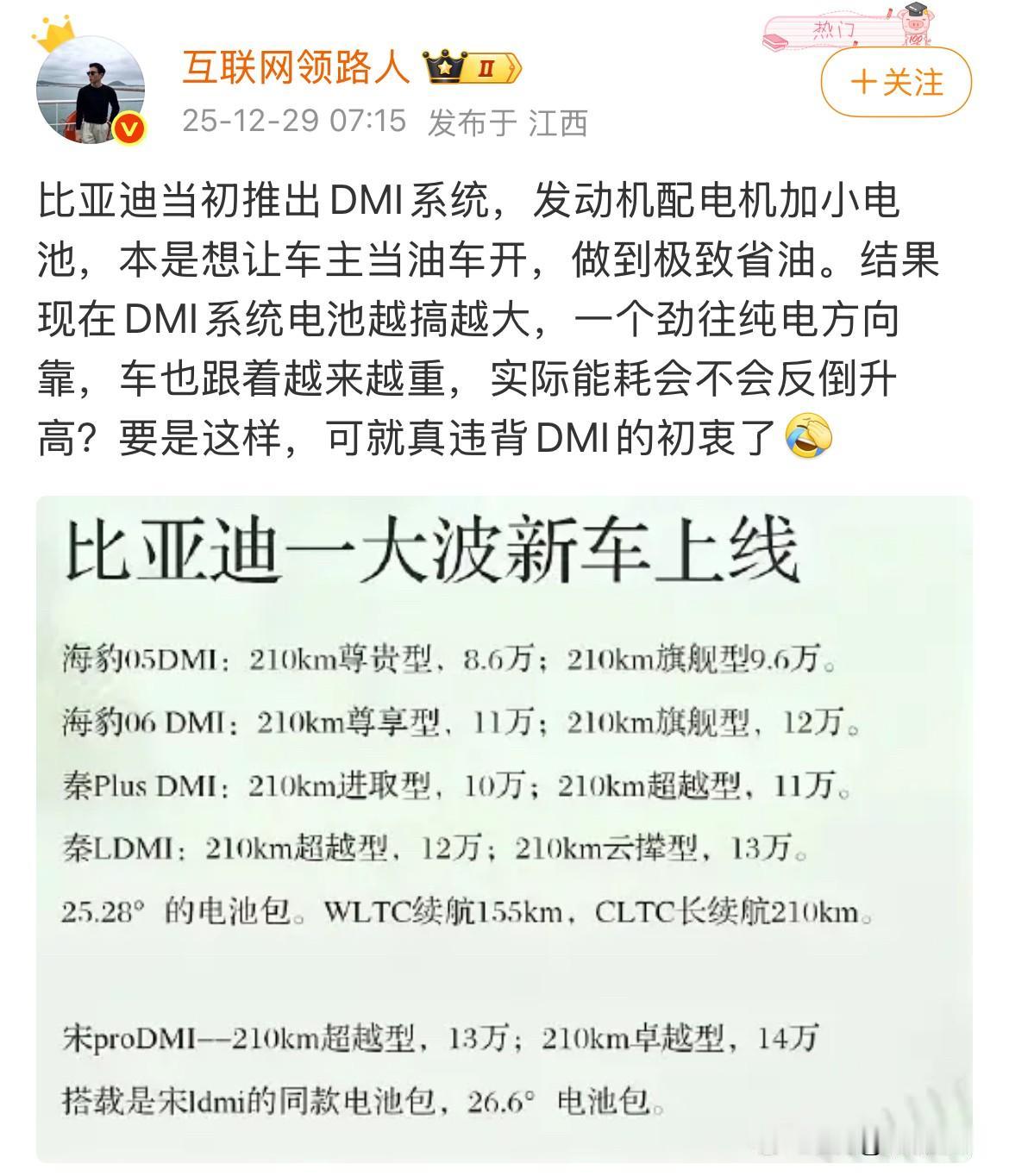Screen dimensions: 1009x1176
Task: Click the location link 江西
Action: (556, 123)
